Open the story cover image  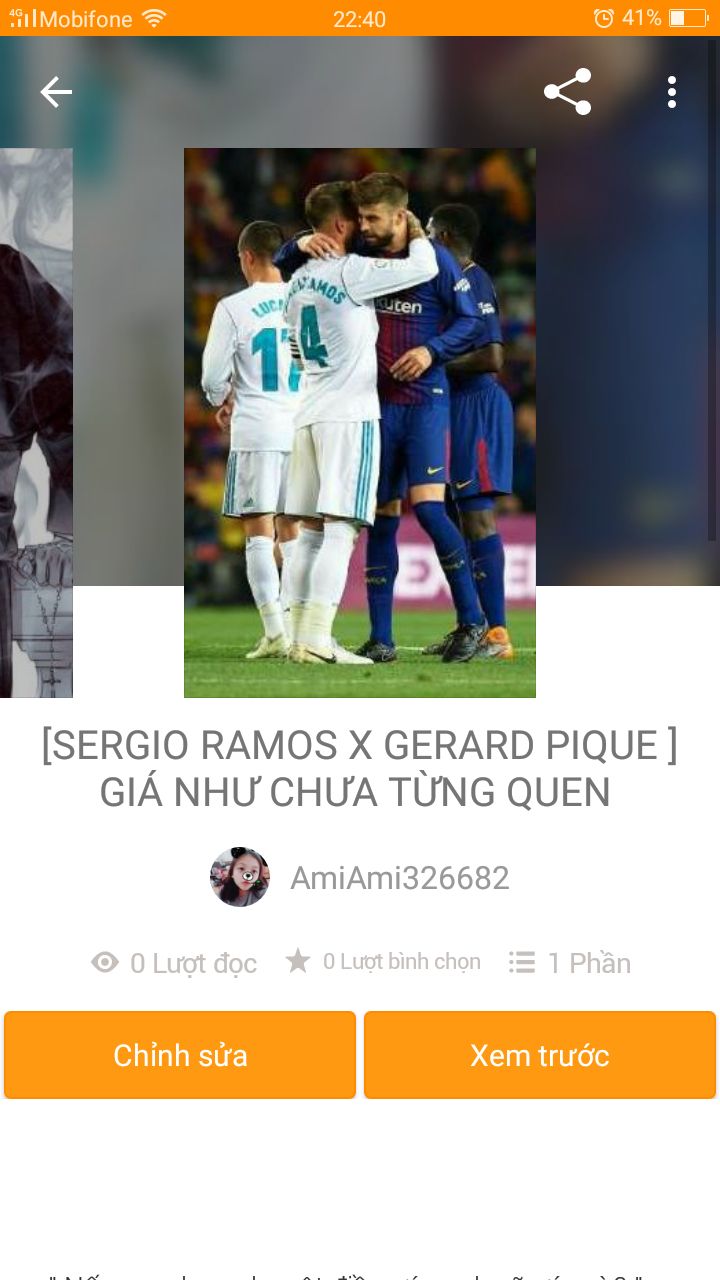coord(360,423)
